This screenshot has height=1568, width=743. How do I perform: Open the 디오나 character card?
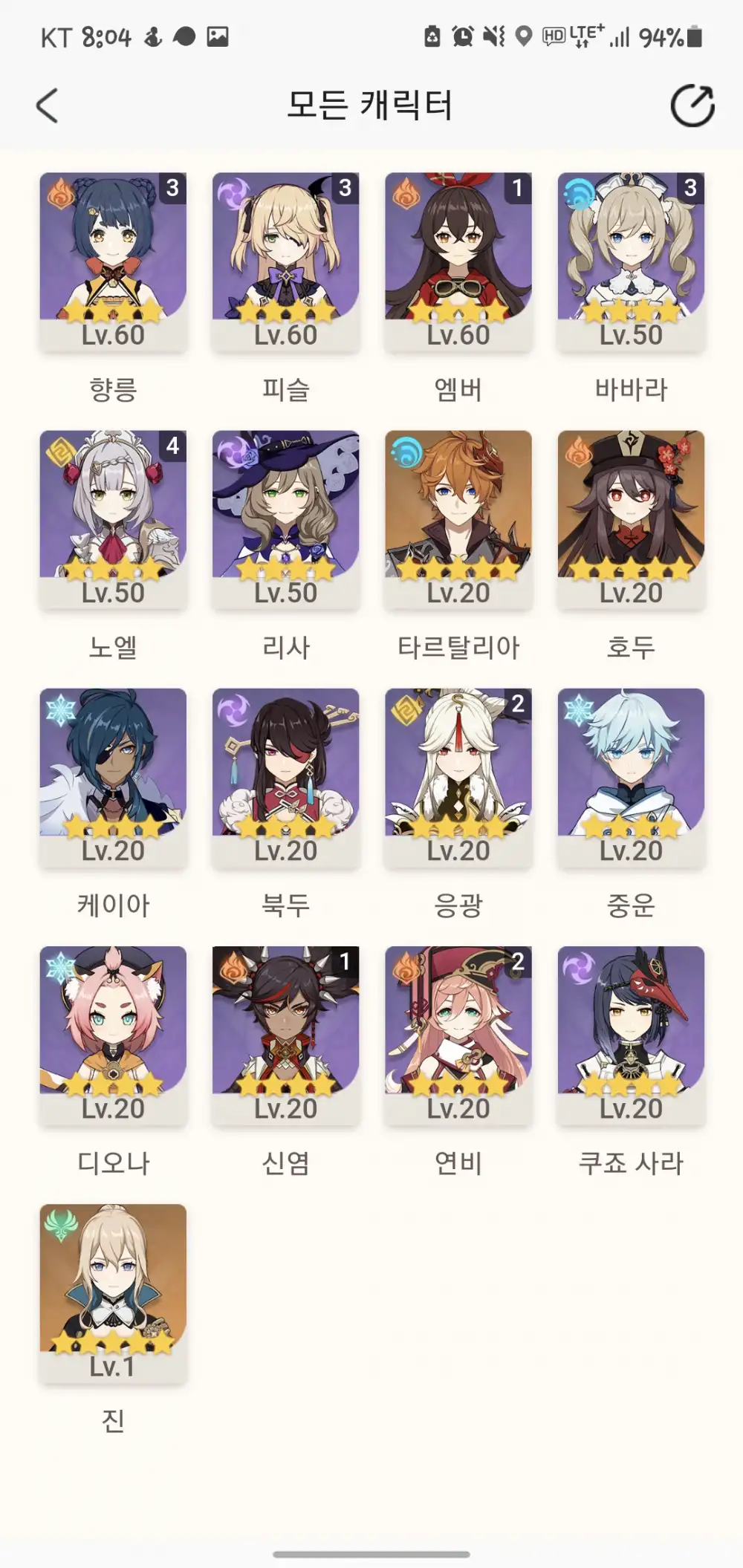tap(113, 1035)
